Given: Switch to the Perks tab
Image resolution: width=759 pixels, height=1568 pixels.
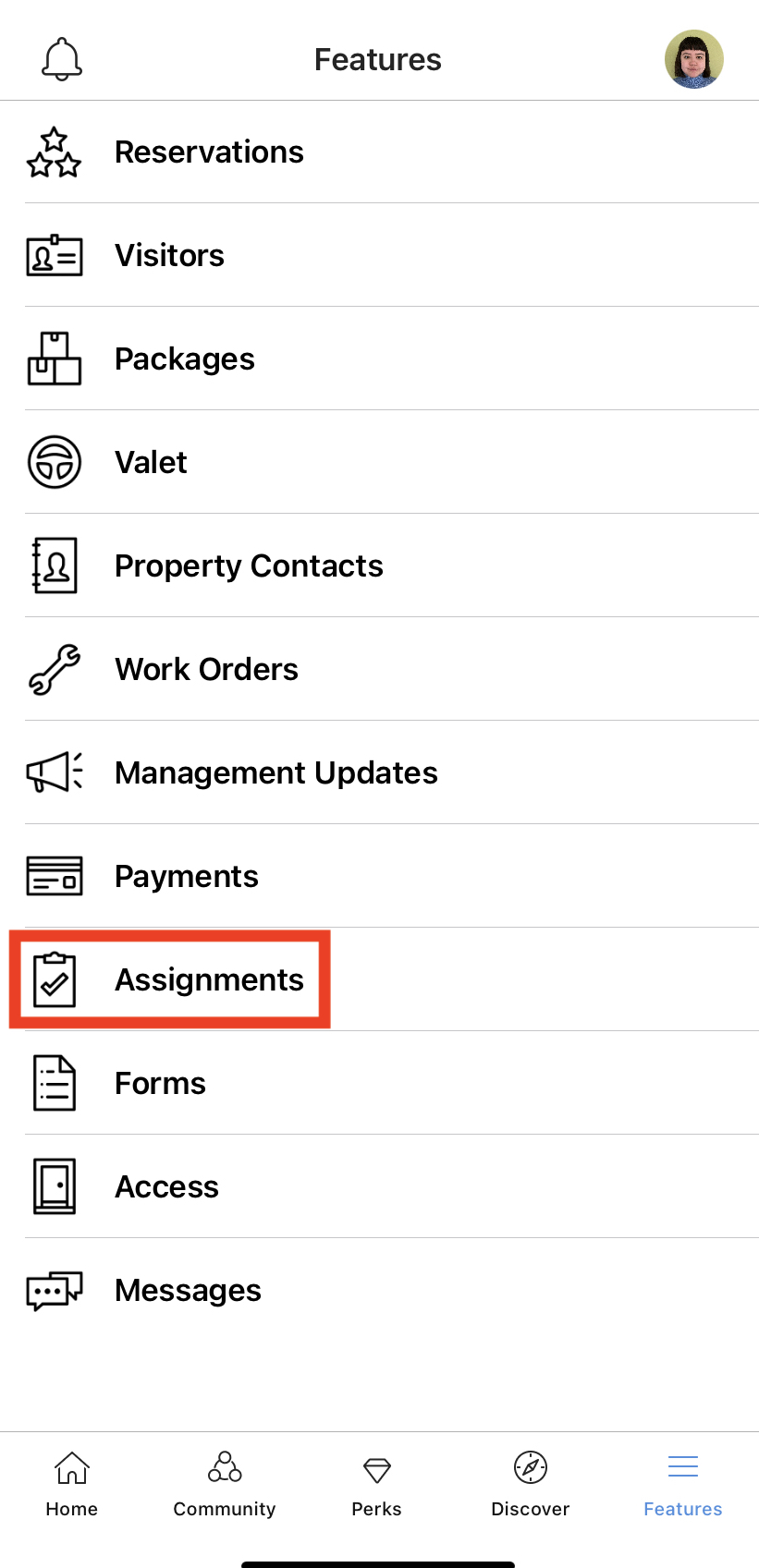Looking at the screenshot, I should [377, 1484].
